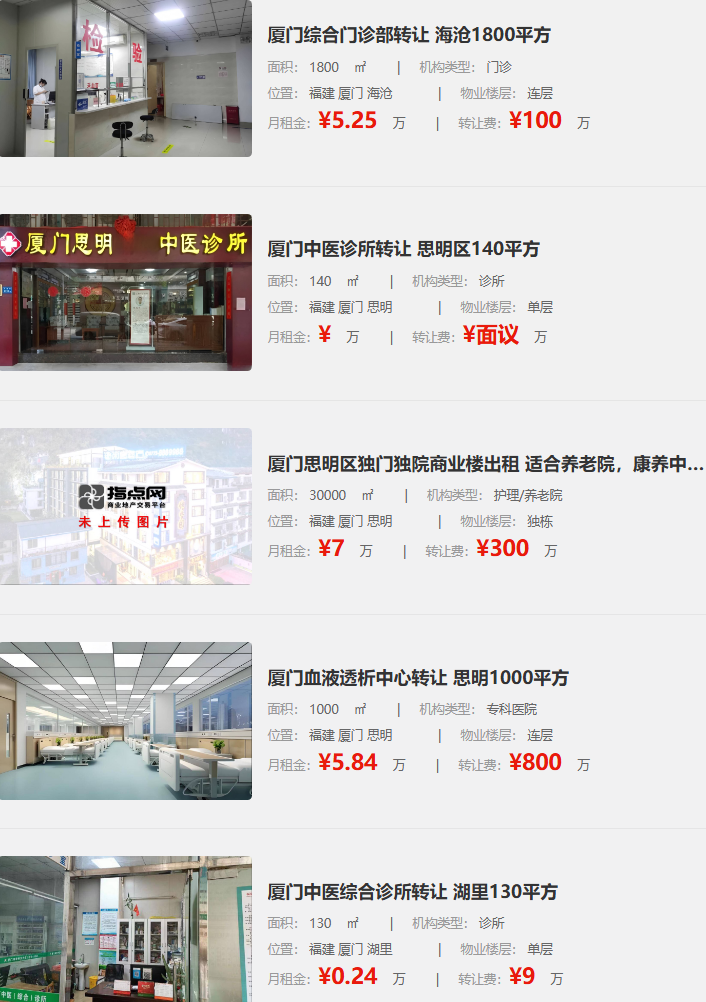Open the 厦门思明区独门独院商业楼出租 listing

point(485,463)
